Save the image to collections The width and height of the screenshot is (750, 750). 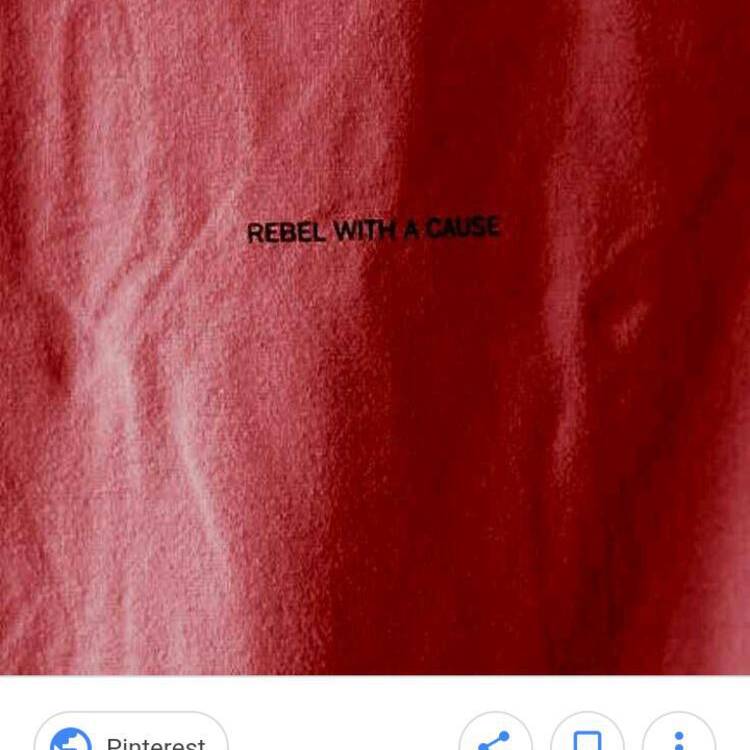[587, 739]
